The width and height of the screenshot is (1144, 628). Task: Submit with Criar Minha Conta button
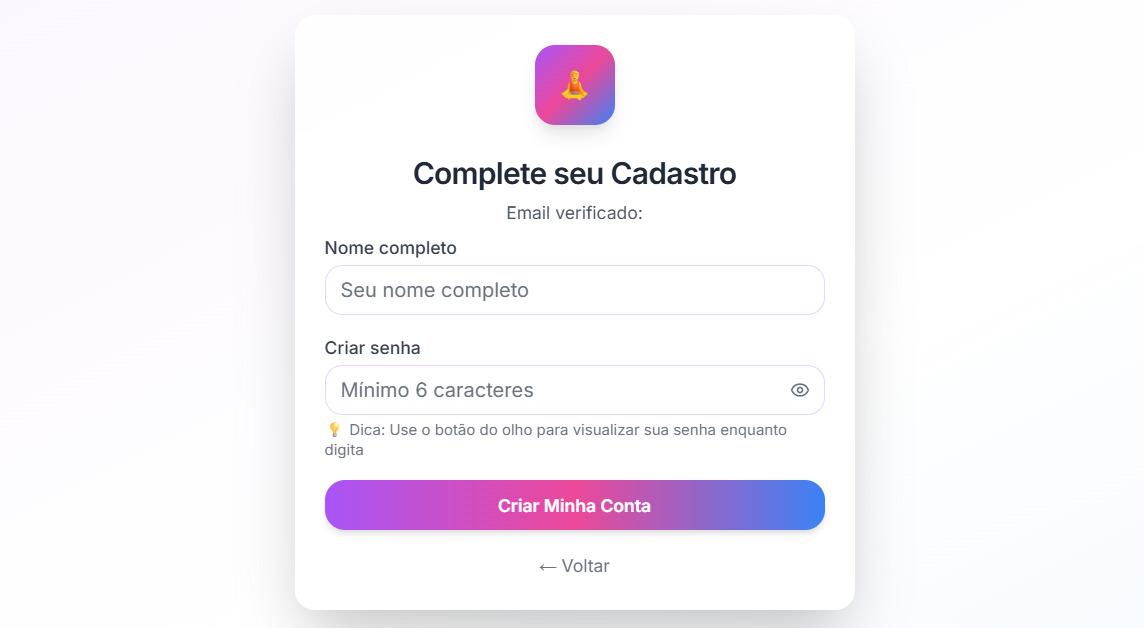[574, 505]
